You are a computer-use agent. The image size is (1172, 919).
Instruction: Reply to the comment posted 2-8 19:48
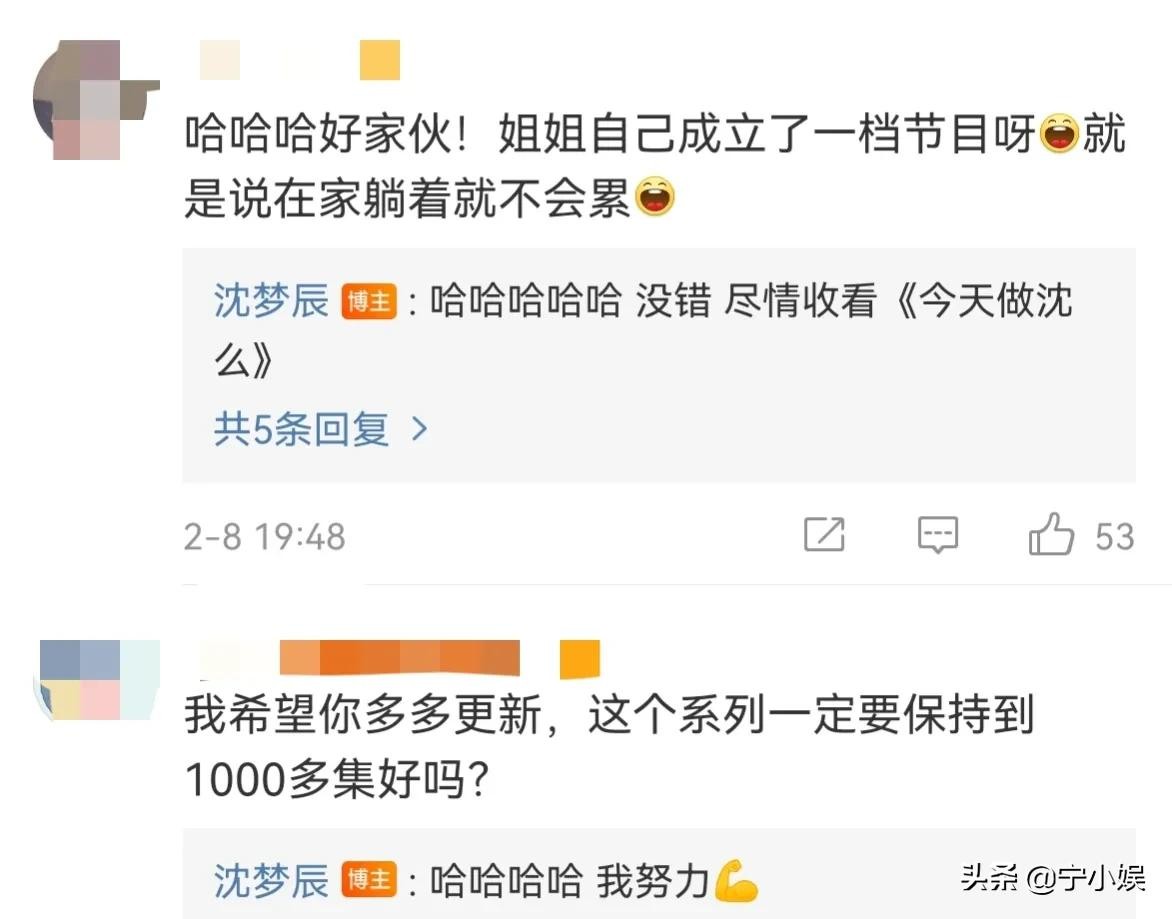(x=938, y=535)
